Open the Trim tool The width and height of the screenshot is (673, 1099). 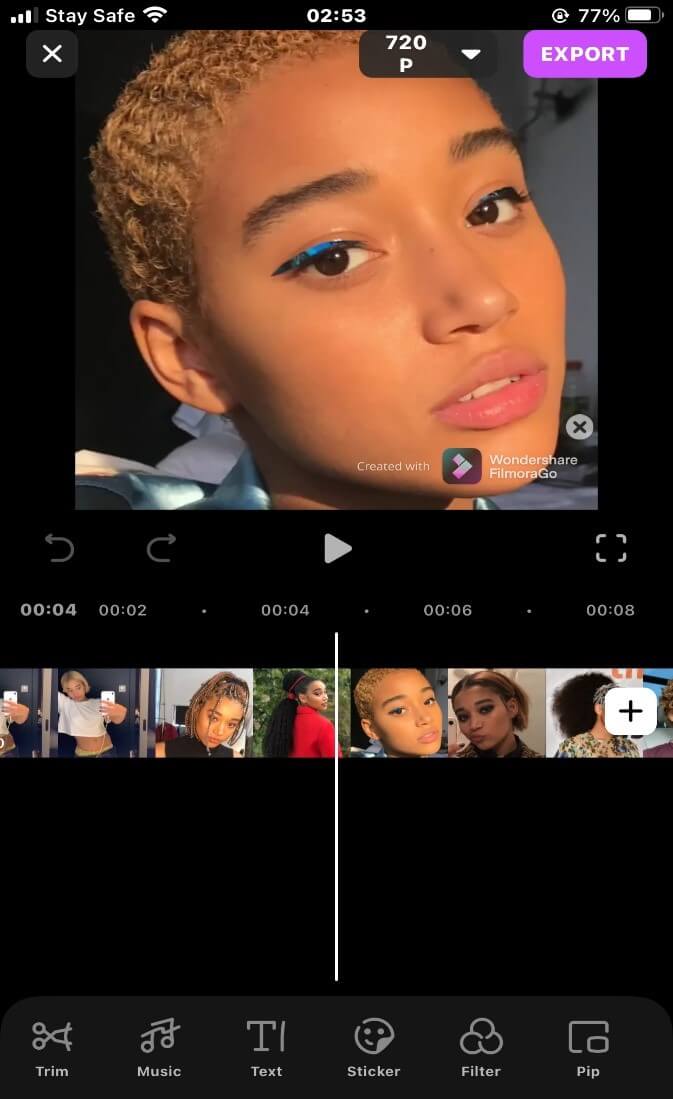(52, 1048)
